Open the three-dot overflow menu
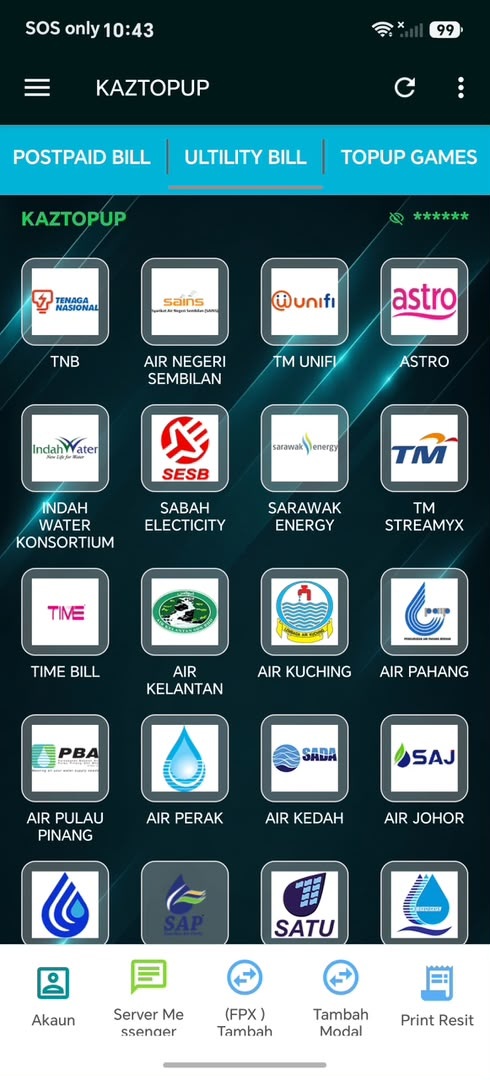Screen dimensions: 490x1080 click(x=460, y=87)
